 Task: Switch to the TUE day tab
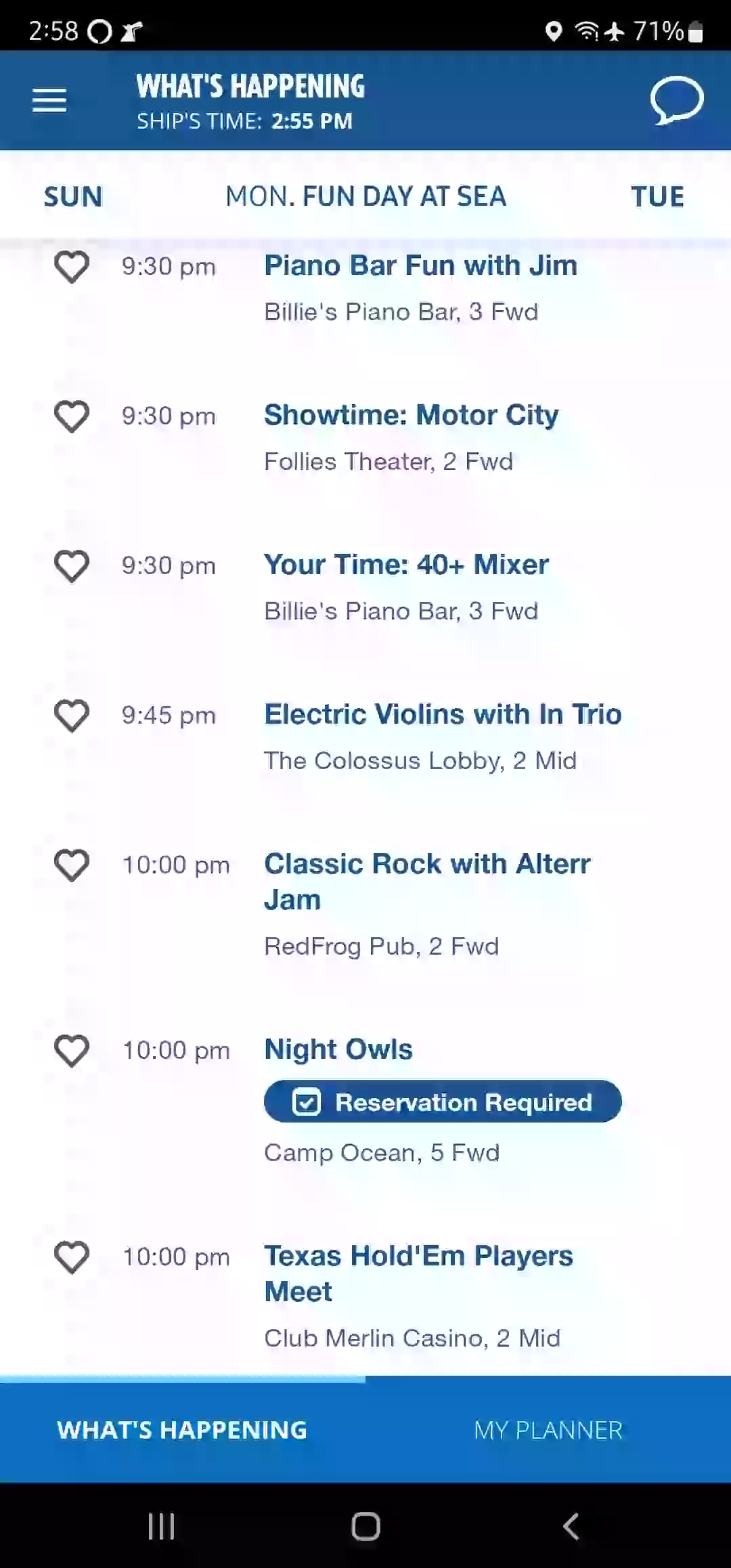[657, 197]
